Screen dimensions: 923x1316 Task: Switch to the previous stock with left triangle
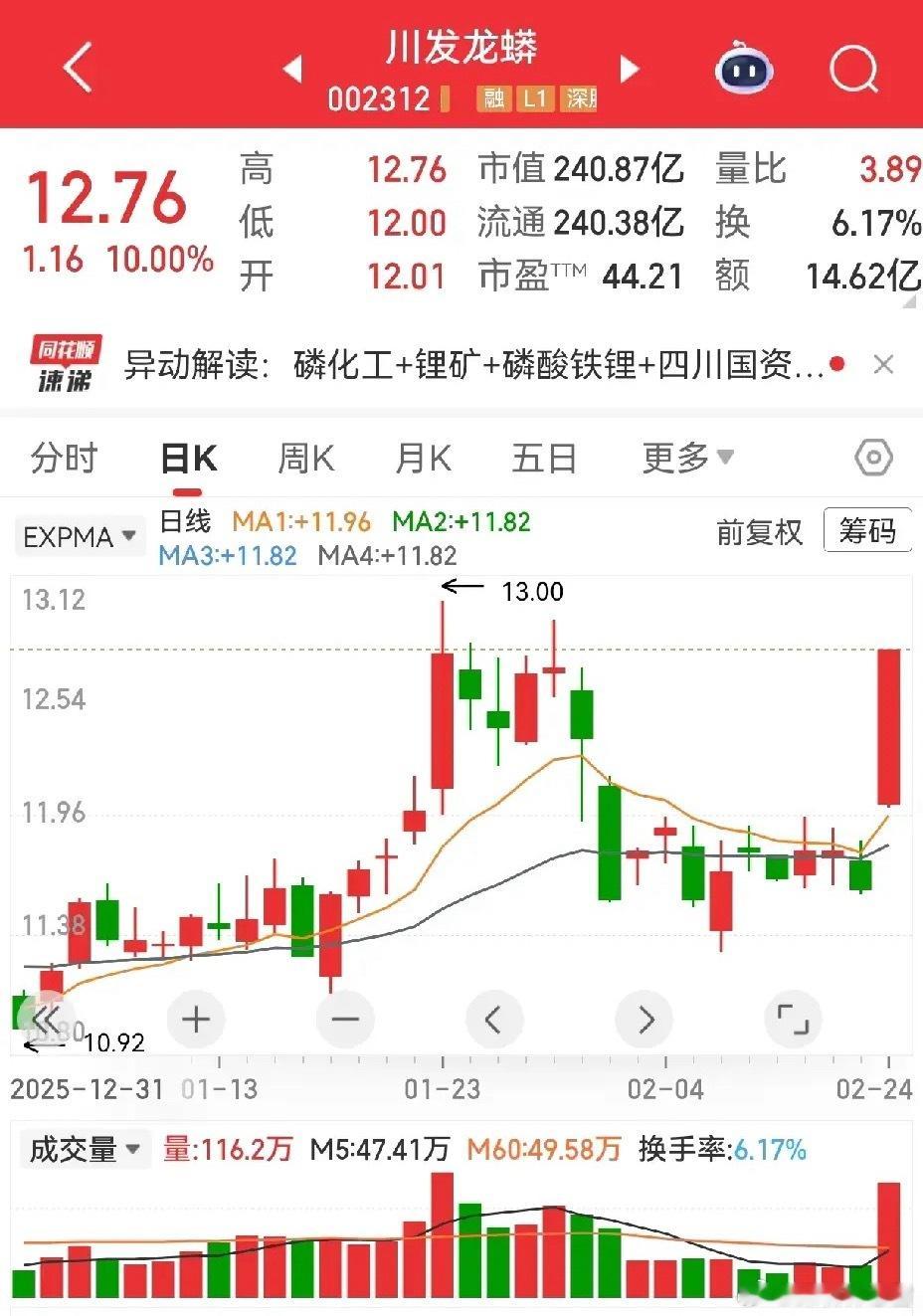(x=292, y=69)
